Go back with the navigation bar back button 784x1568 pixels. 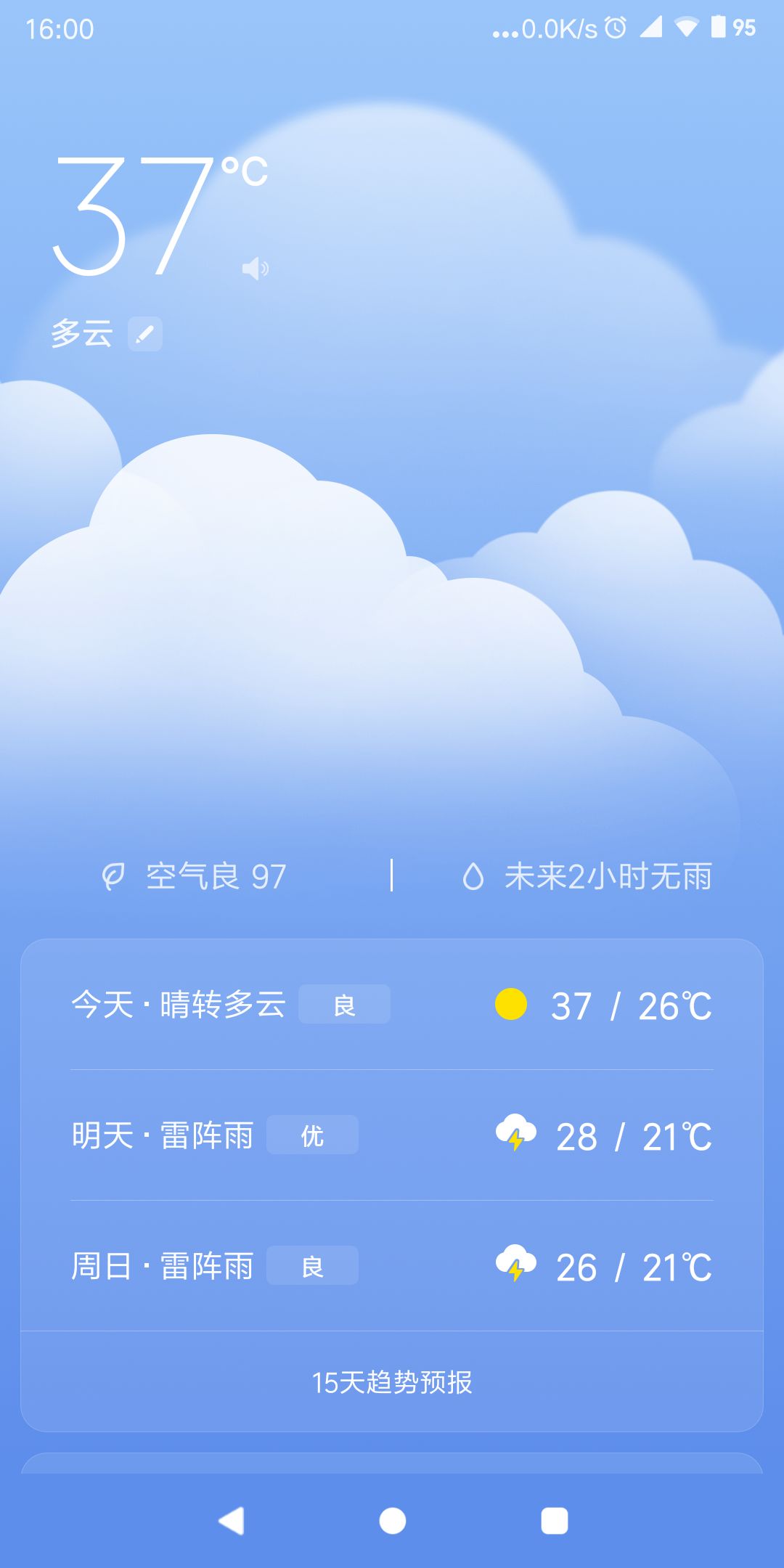point(232,1521)
